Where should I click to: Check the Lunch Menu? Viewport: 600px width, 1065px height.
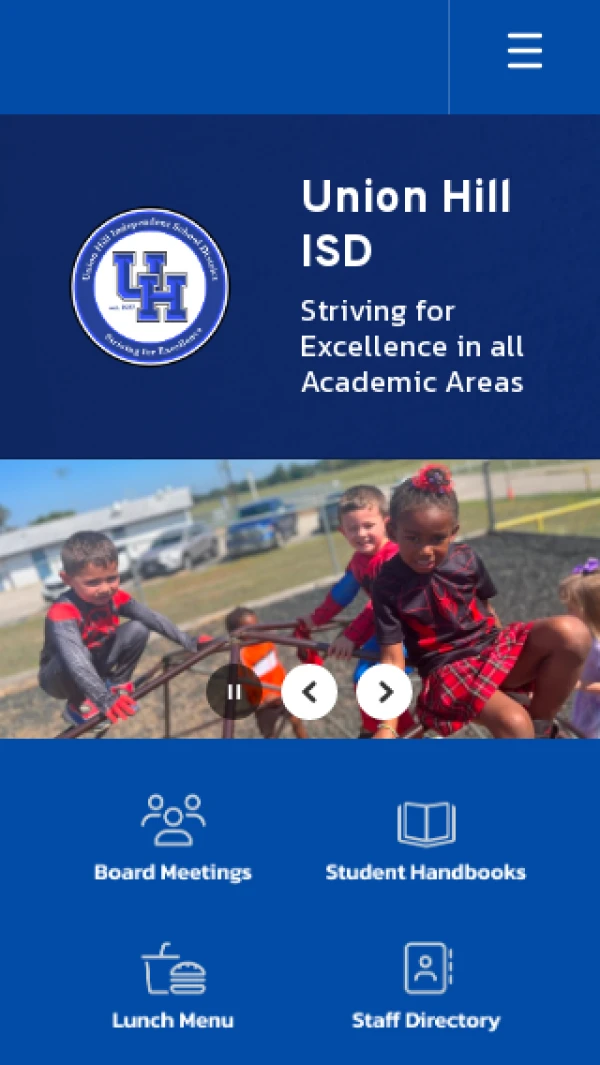click(173, 986)
